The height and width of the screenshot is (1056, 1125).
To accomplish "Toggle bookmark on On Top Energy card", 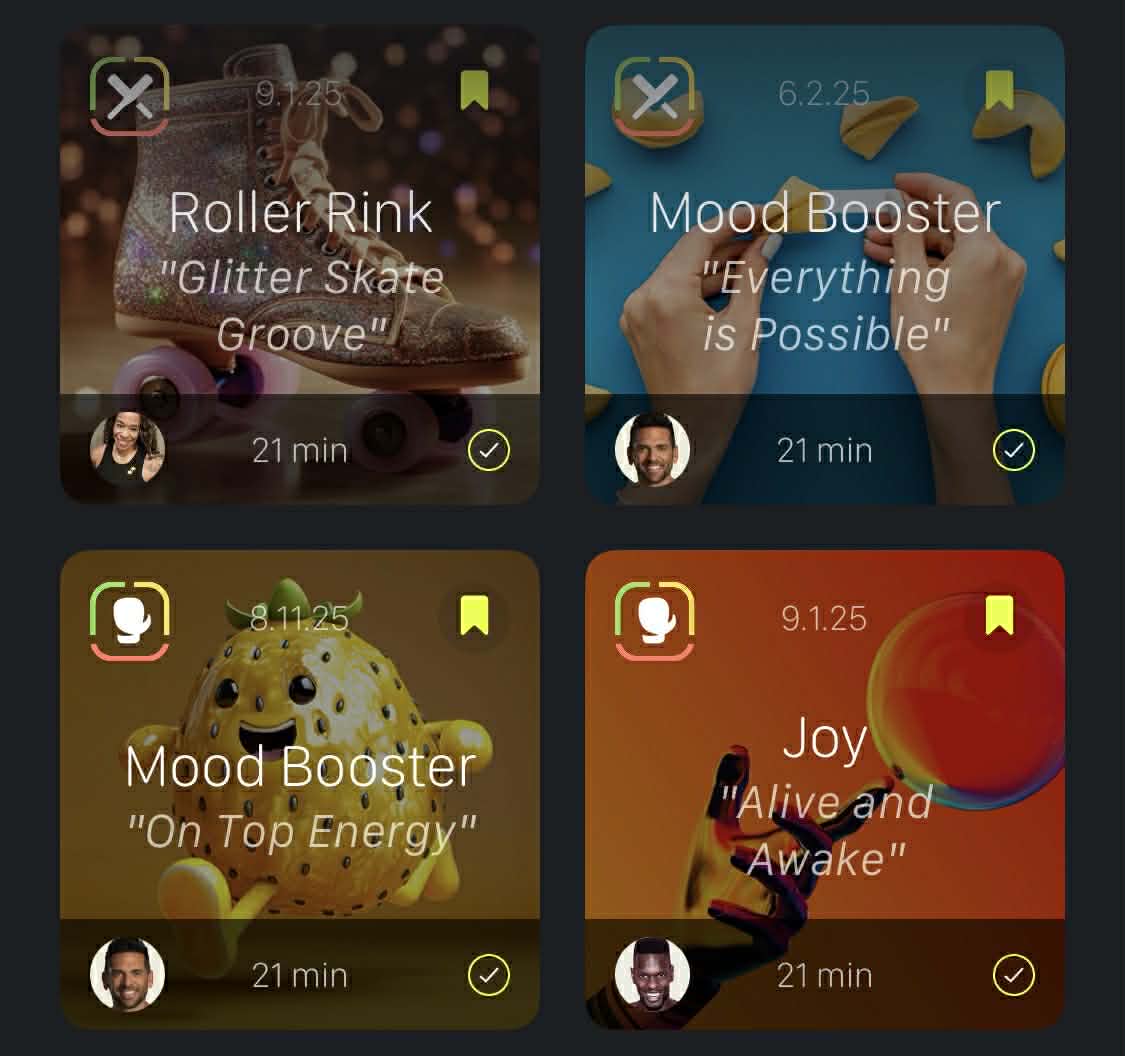I will click(474, 616).
